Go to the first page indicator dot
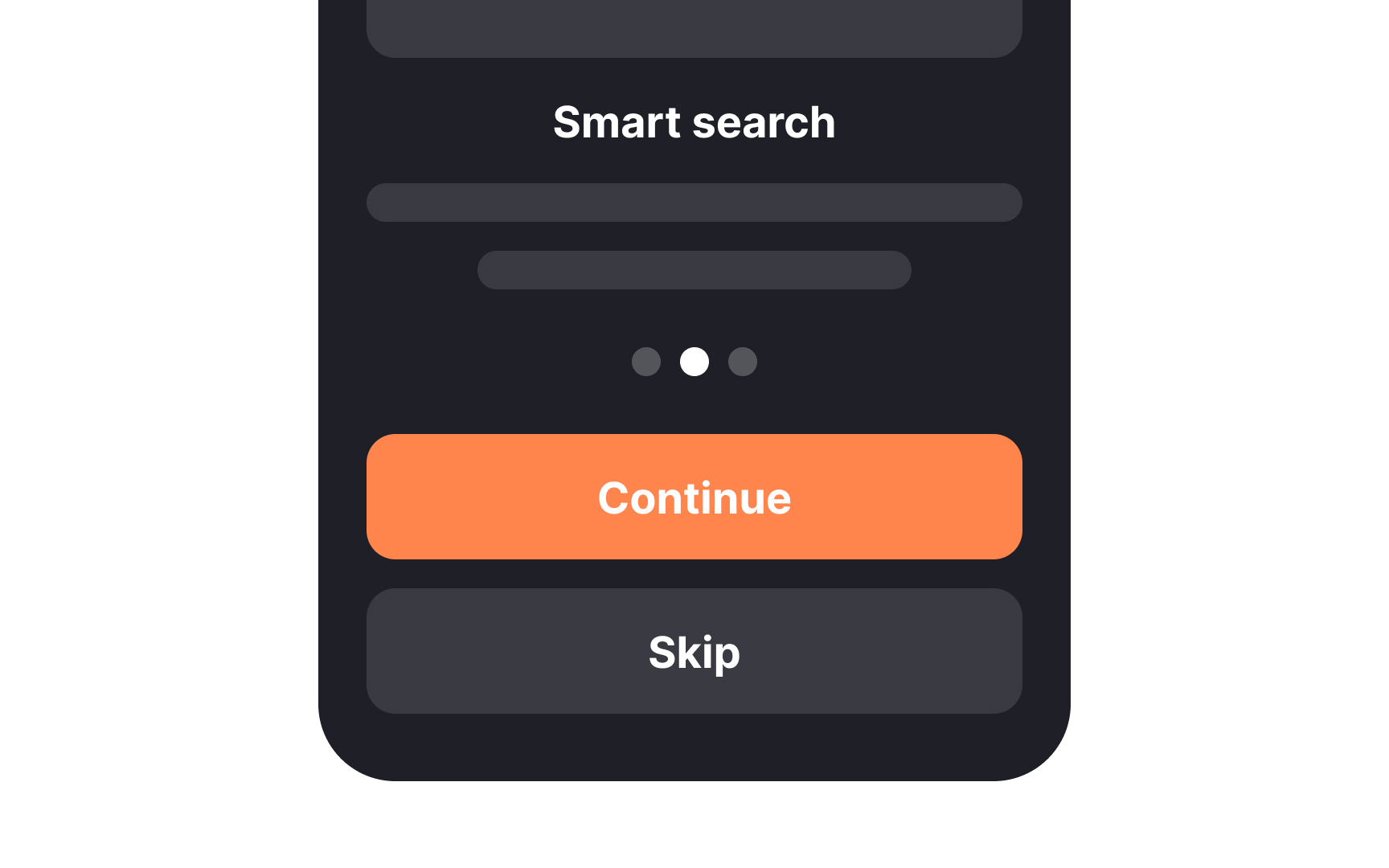 point(646,362)
